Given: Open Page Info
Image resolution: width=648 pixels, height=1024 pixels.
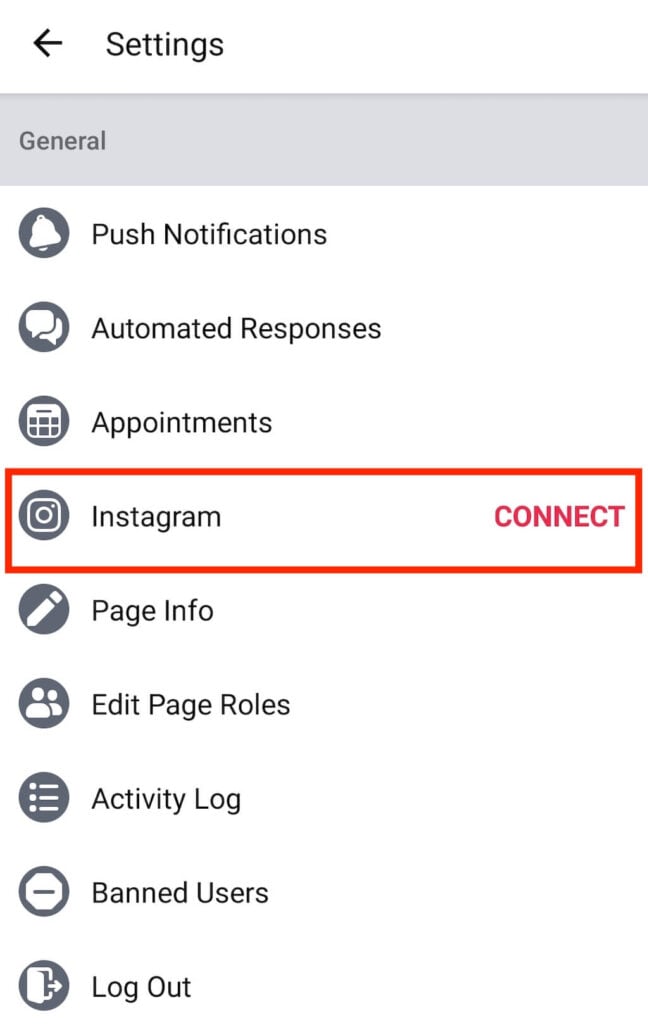Looking at the screenshot, I should [152, 611].
